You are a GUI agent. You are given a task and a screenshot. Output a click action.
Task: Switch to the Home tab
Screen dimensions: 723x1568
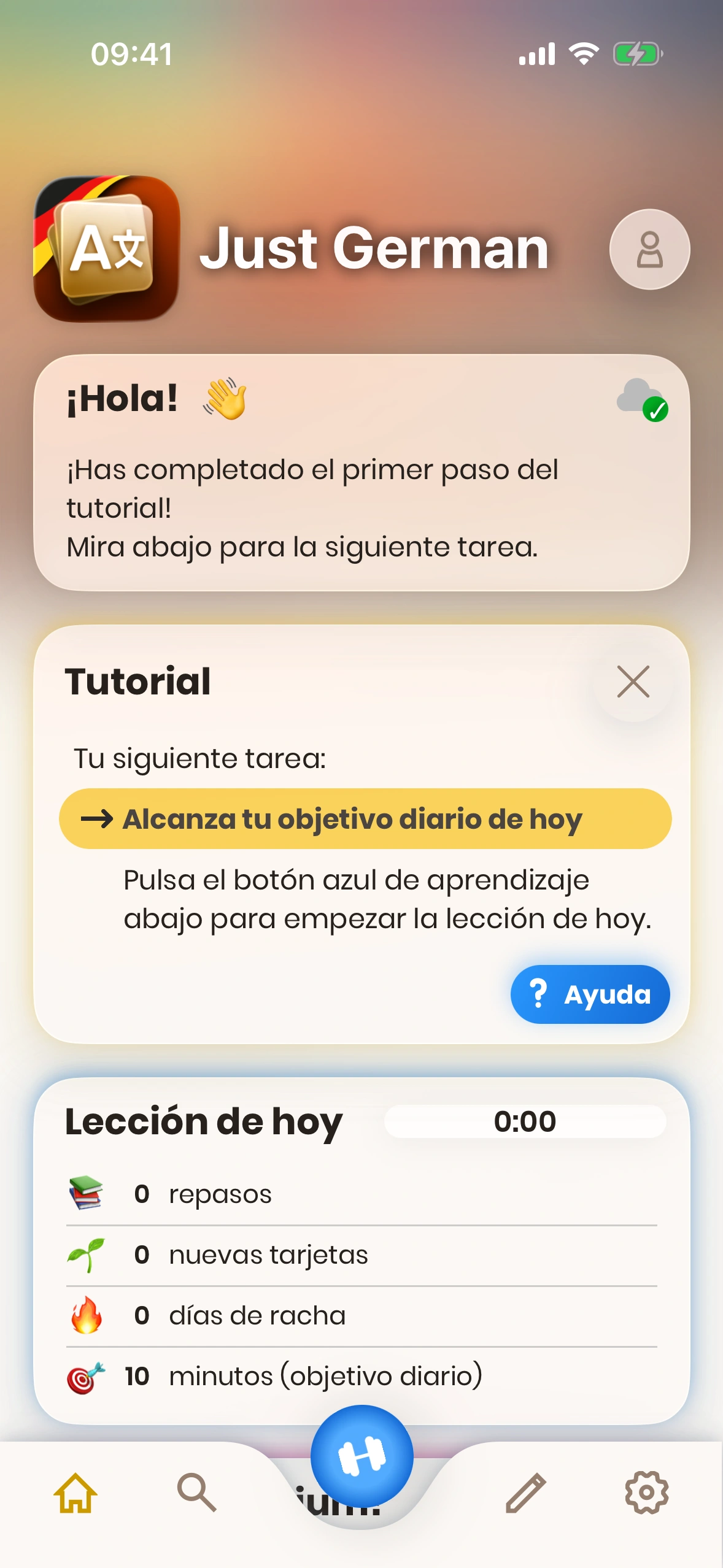click(x=75, y=1492)
